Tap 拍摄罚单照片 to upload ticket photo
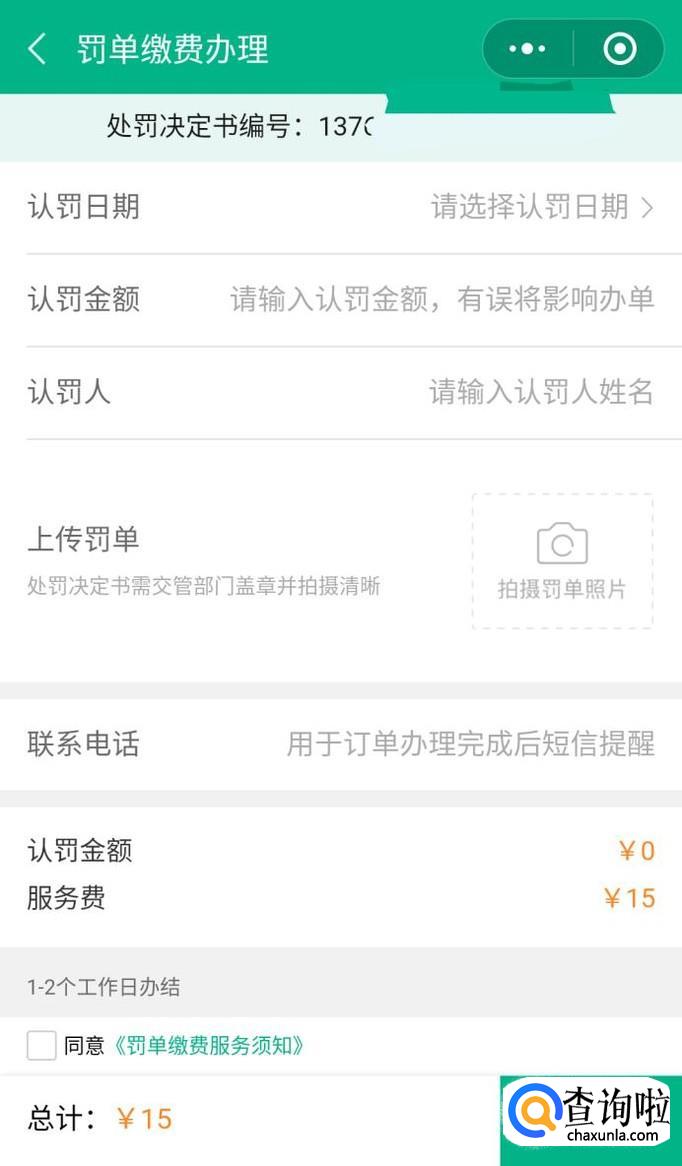The image size is (682, 1166). [x=562, y=561]
